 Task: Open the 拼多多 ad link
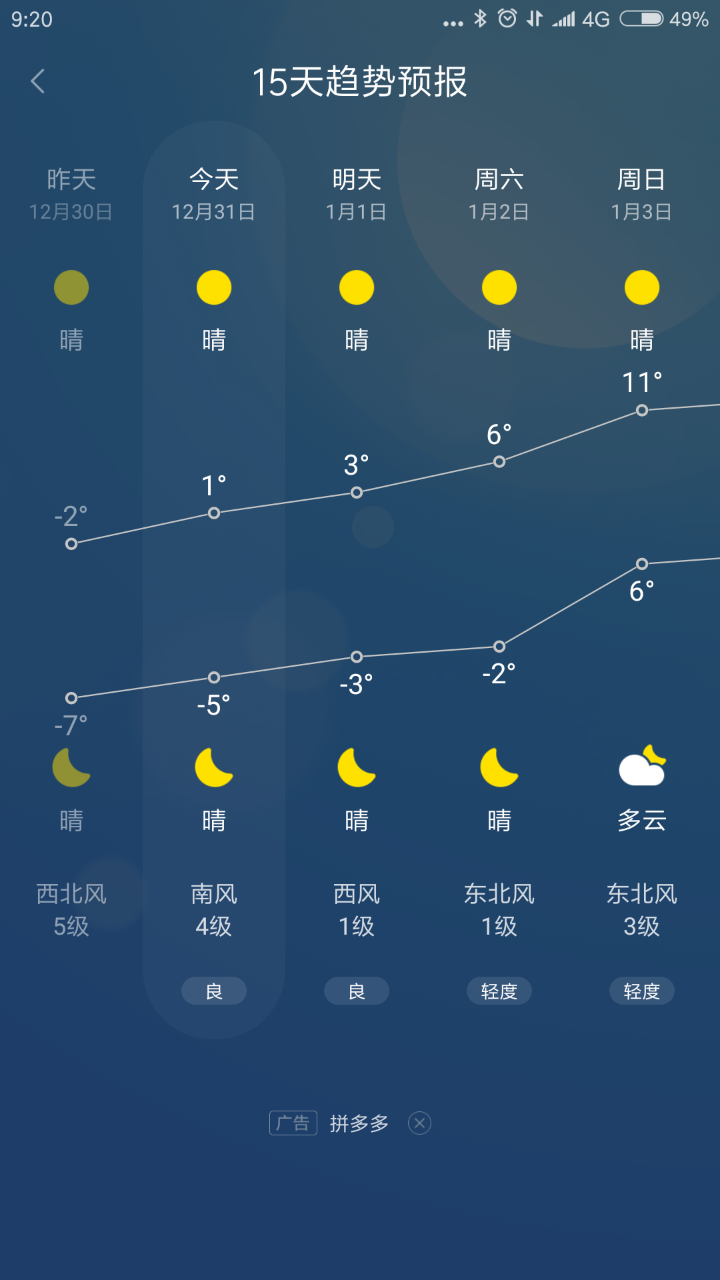click(359, 1123)
